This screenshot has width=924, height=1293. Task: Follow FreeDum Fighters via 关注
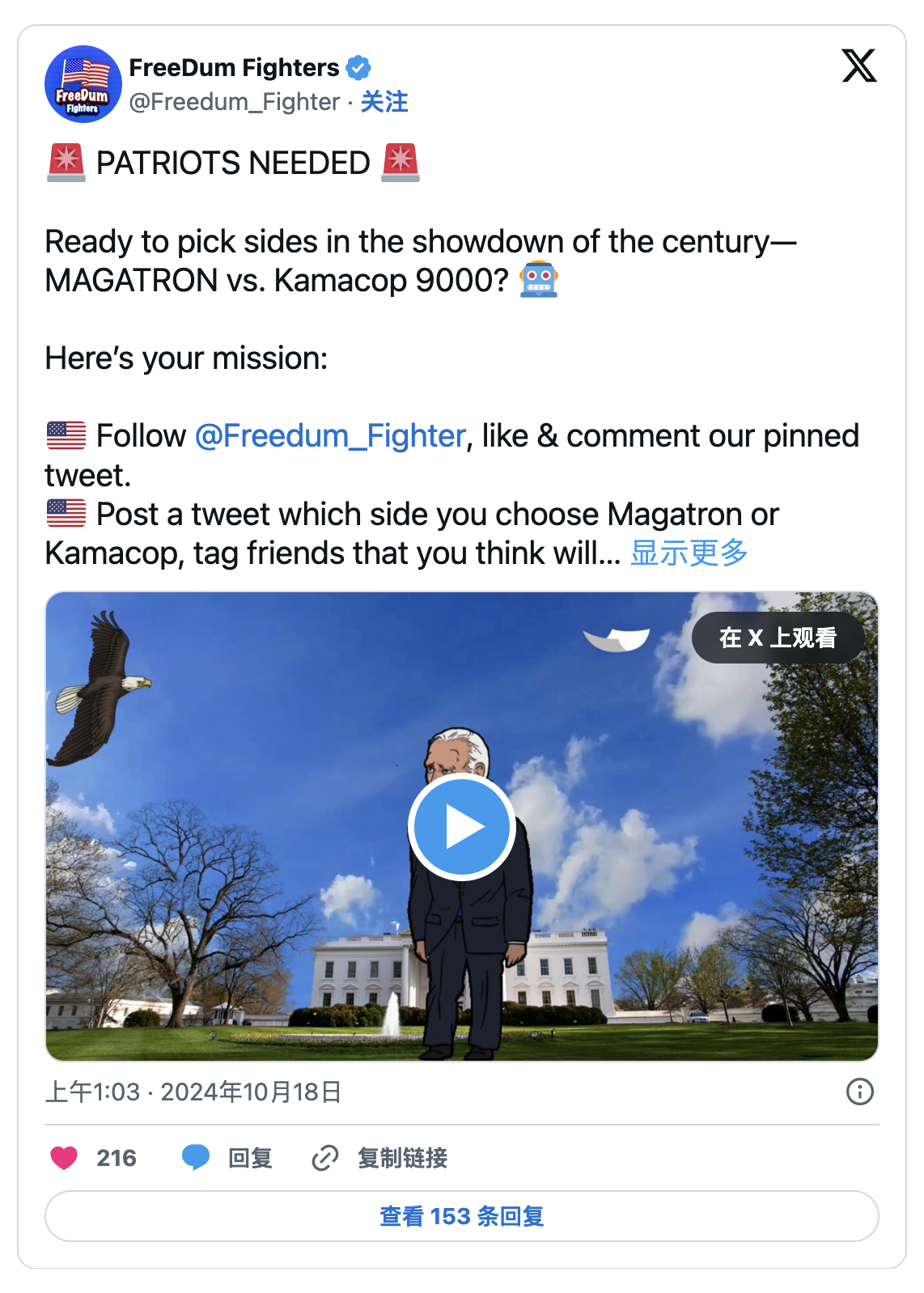(384, 102)
